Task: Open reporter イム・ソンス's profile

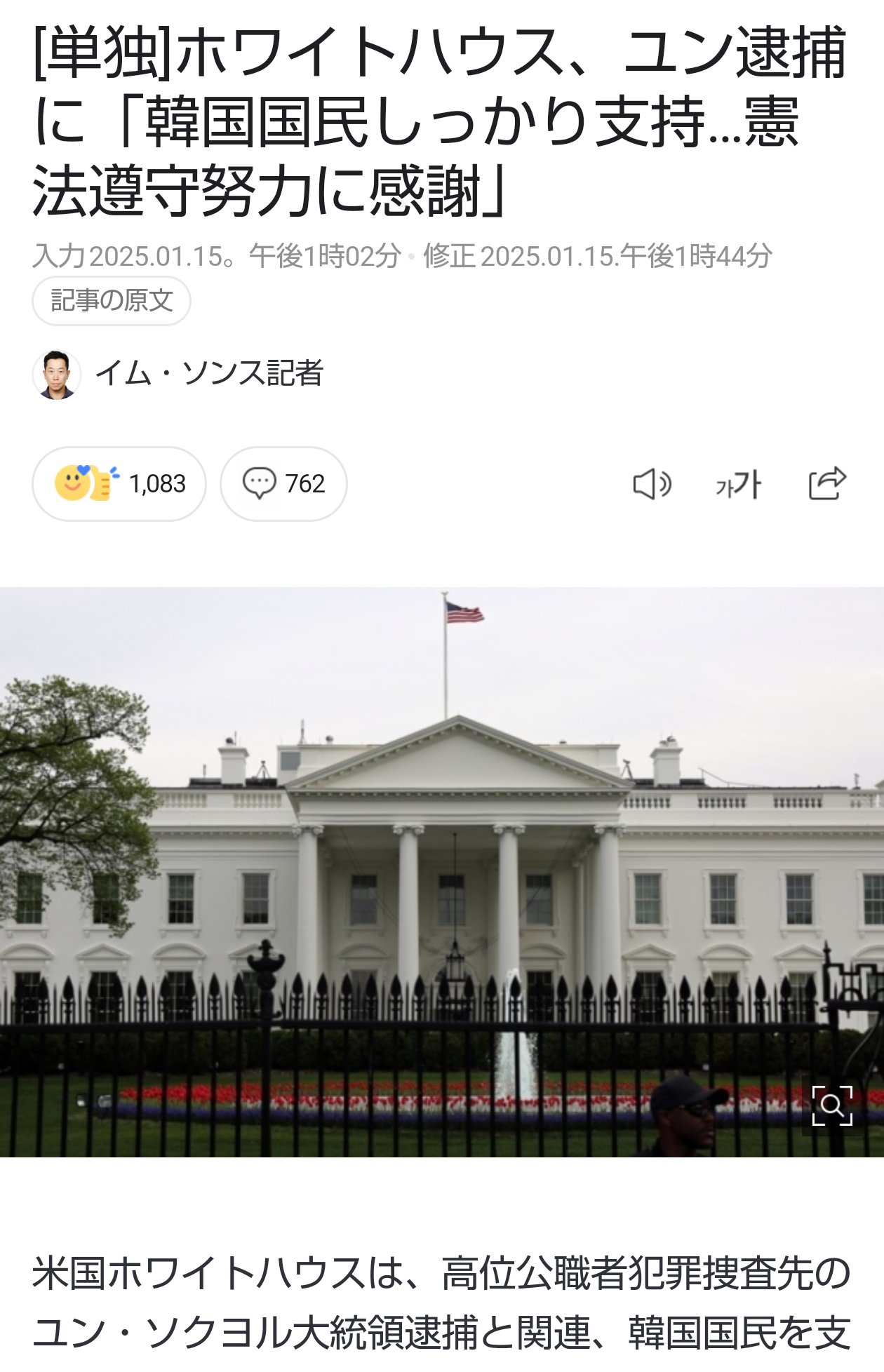Action: click(208, 373)
